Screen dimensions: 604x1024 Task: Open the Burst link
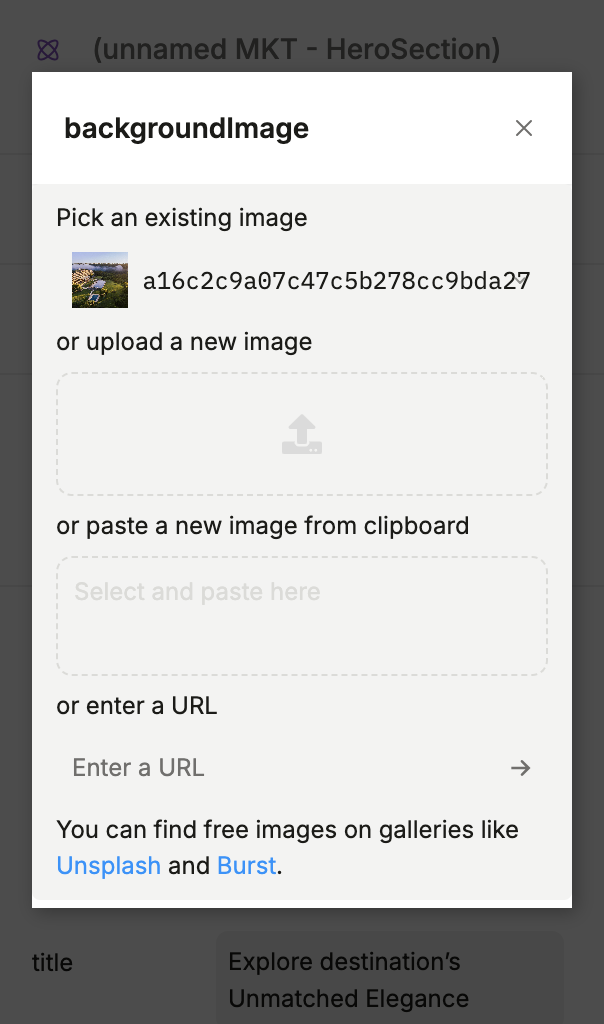click(246, 865)
